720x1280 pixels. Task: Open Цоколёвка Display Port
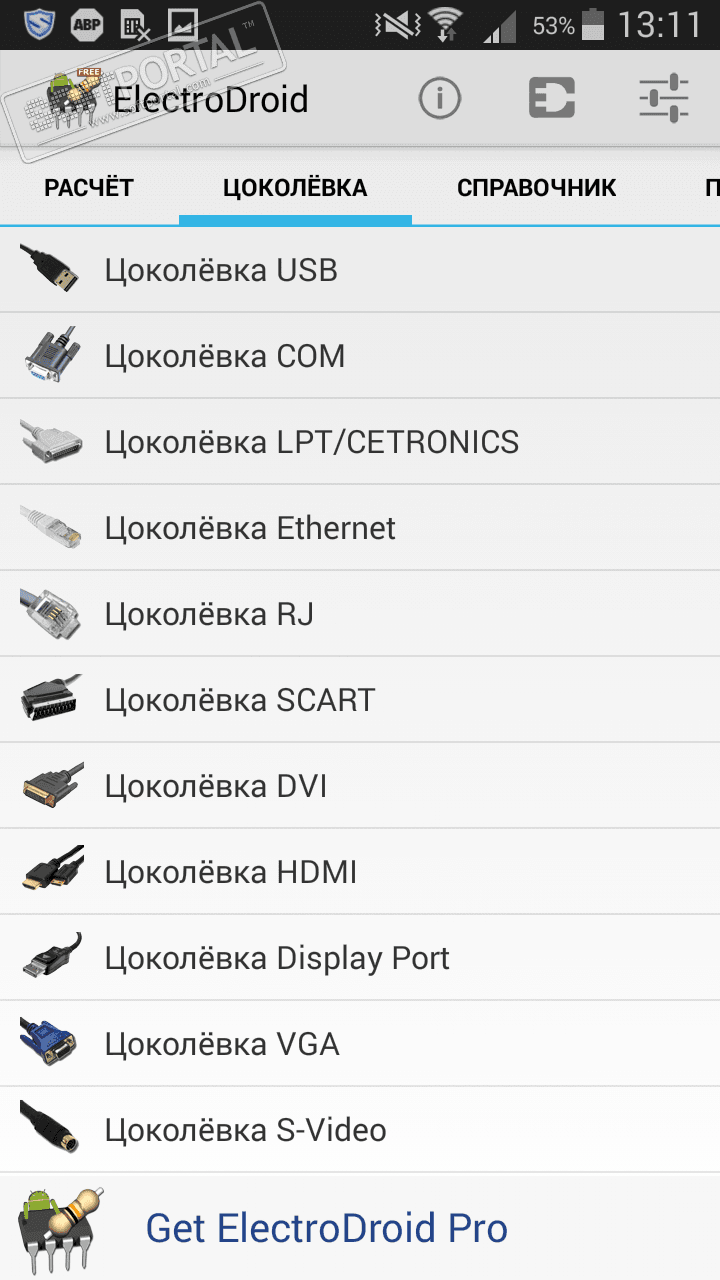[x=360, y=958]
